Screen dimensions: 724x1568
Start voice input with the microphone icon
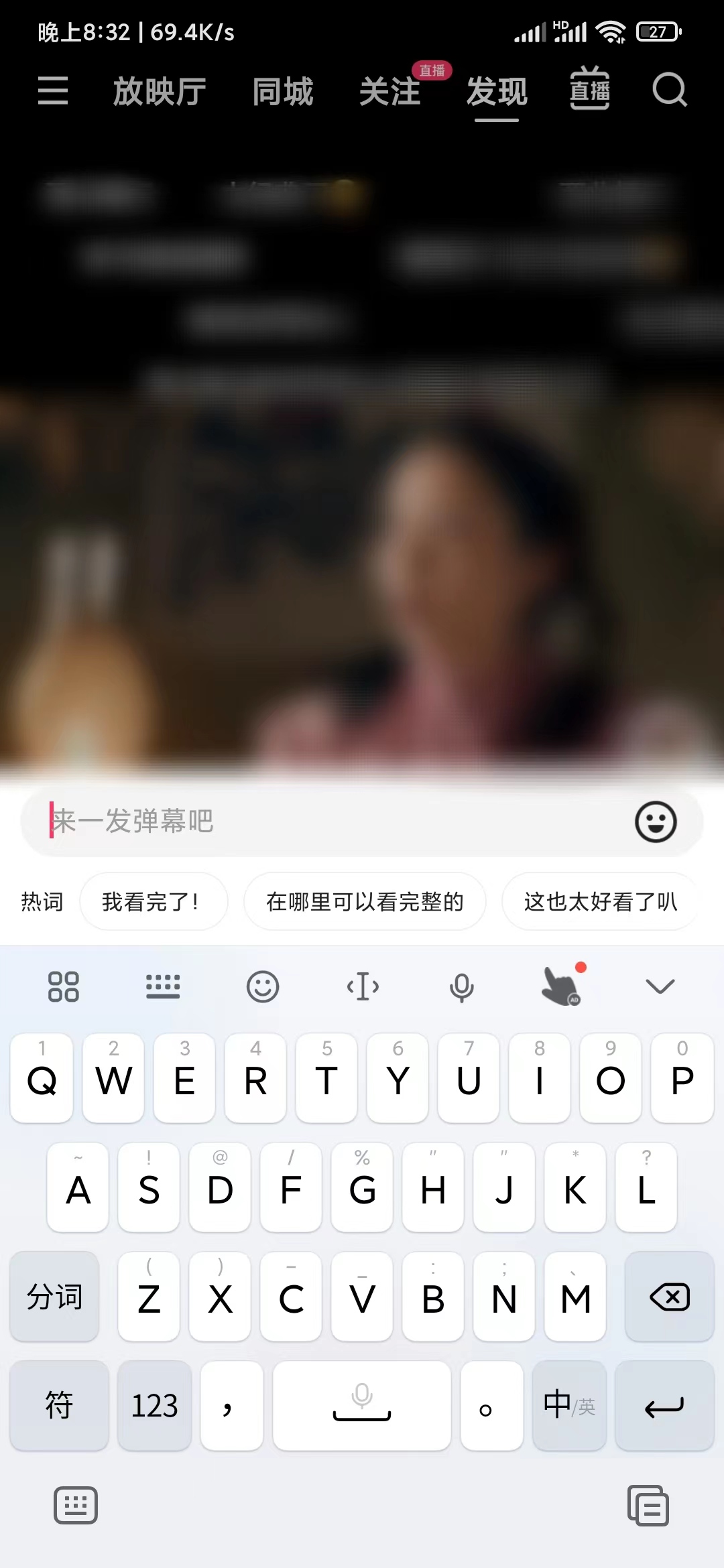coord(461,985)
